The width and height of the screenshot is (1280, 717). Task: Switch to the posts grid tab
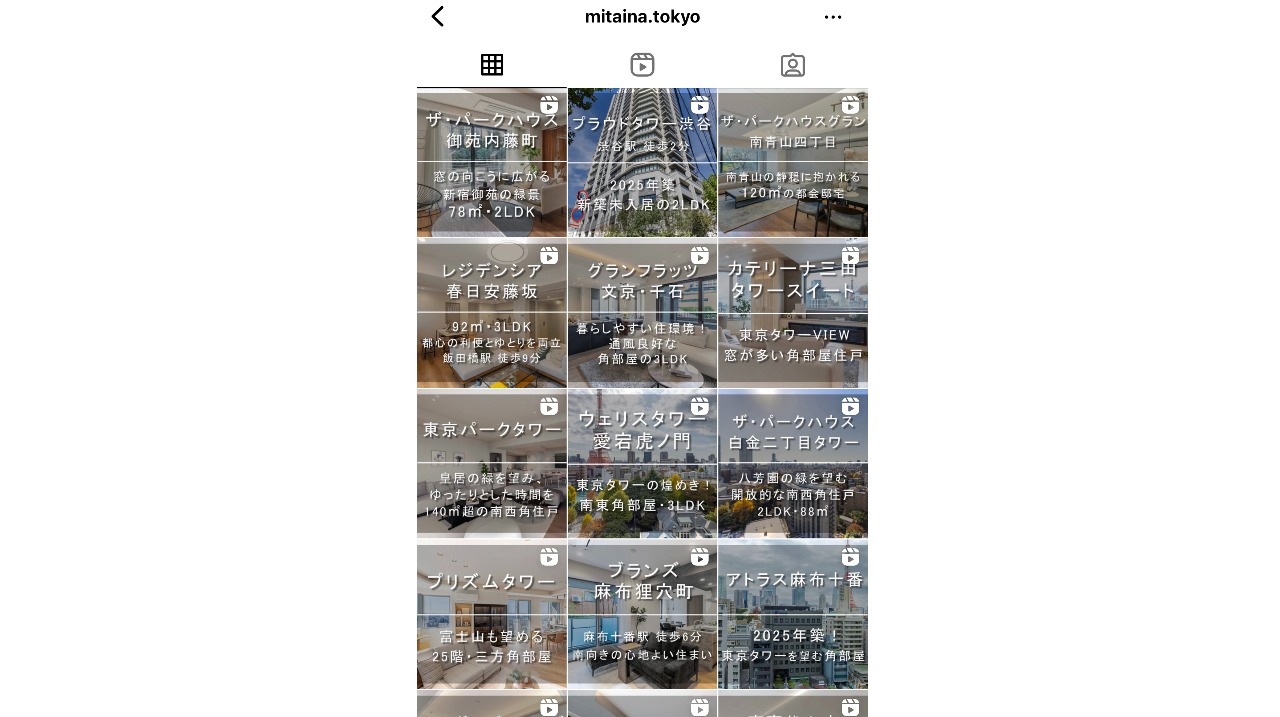[492, 65]
